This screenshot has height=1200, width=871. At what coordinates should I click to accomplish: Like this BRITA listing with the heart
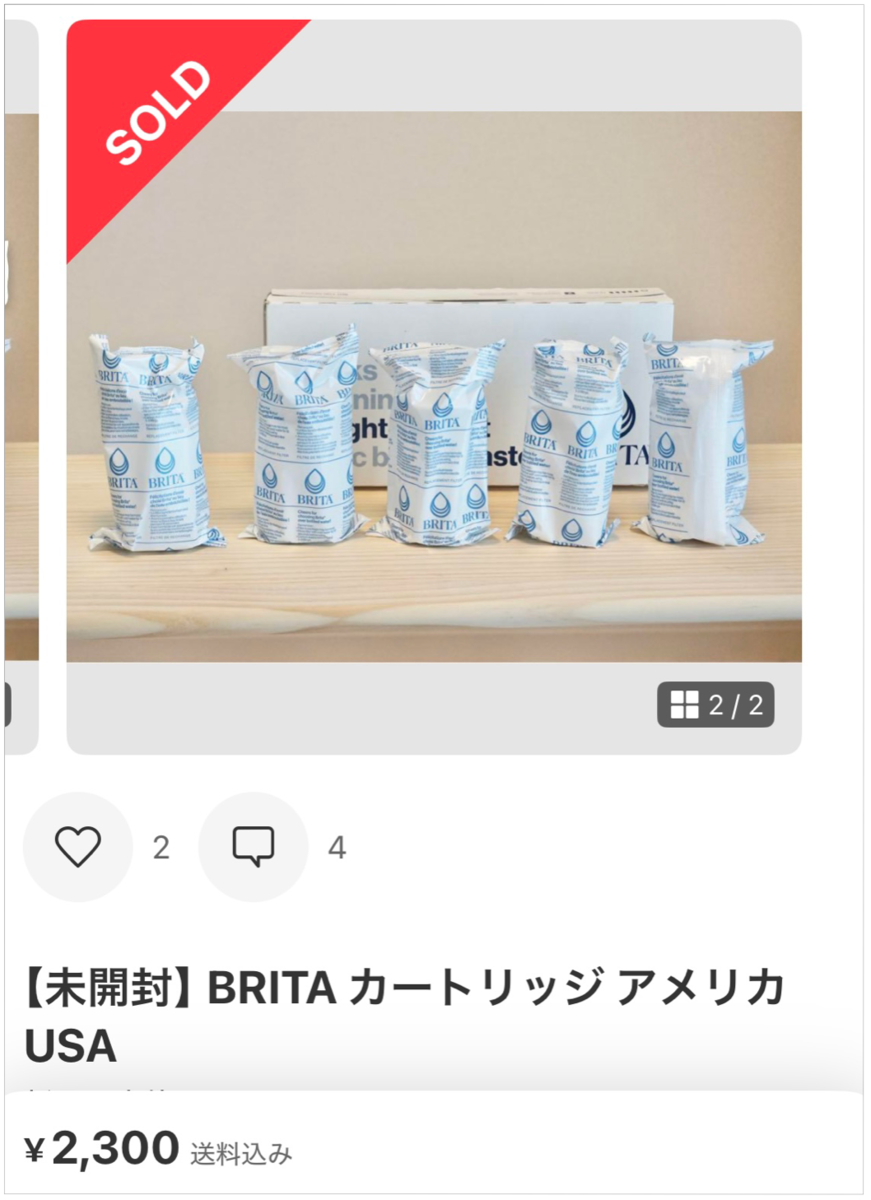point(78,847)
